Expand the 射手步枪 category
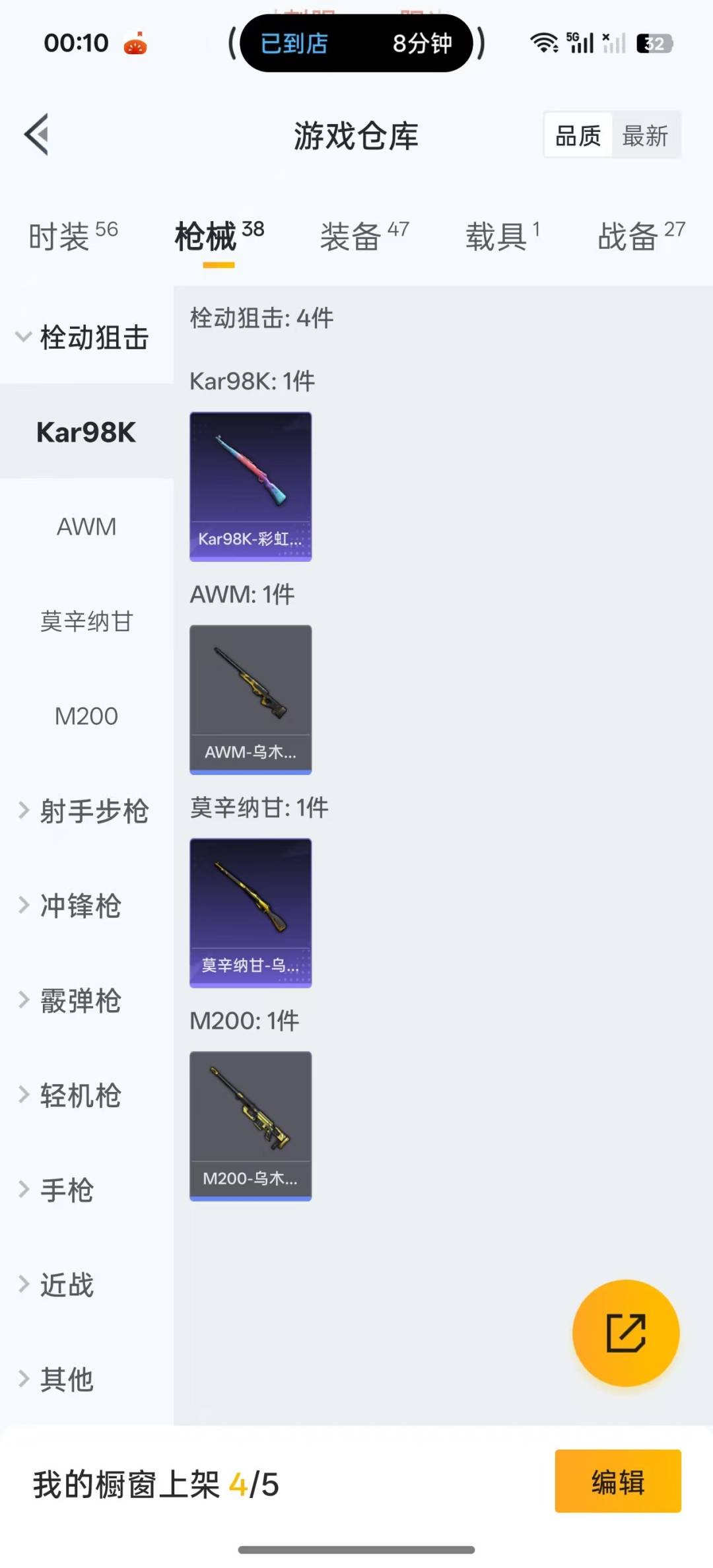713x1568 pixels. click(x=86, y=811)
